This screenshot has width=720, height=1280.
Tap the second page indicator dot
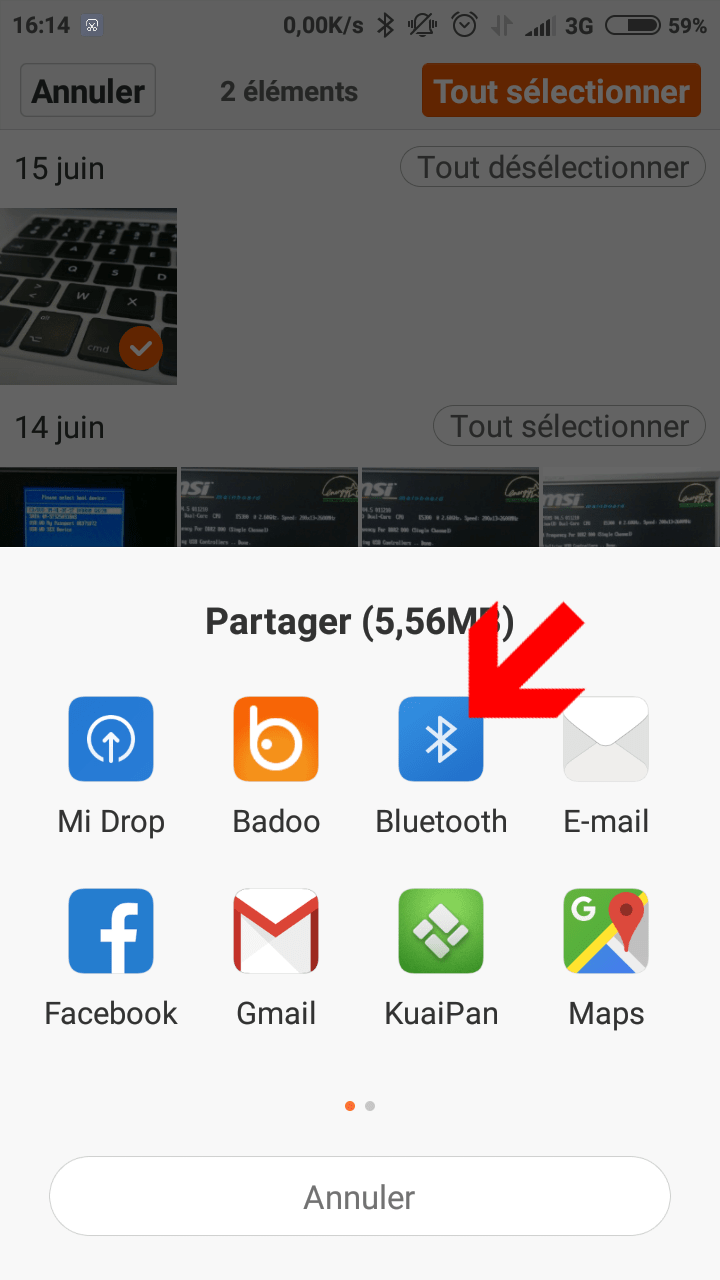click(370, 1106)
